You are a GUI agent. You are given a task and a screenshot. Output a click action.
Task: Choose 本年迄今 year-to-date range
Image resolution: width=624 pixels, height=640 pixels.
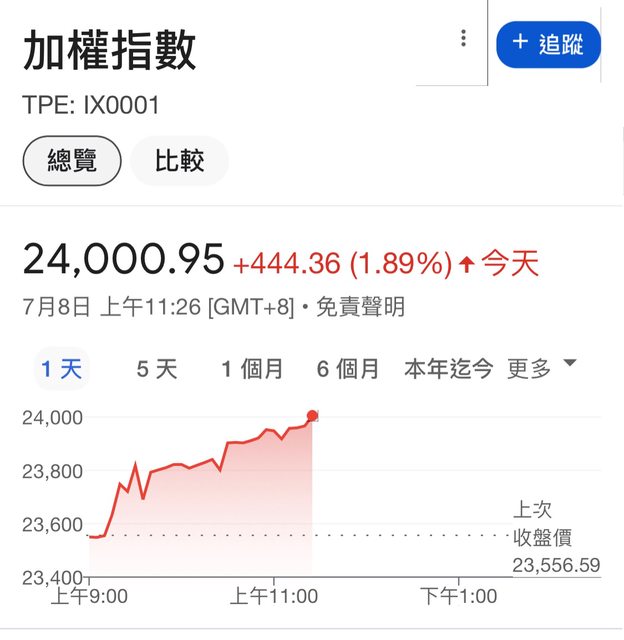(x=448, y=369)
